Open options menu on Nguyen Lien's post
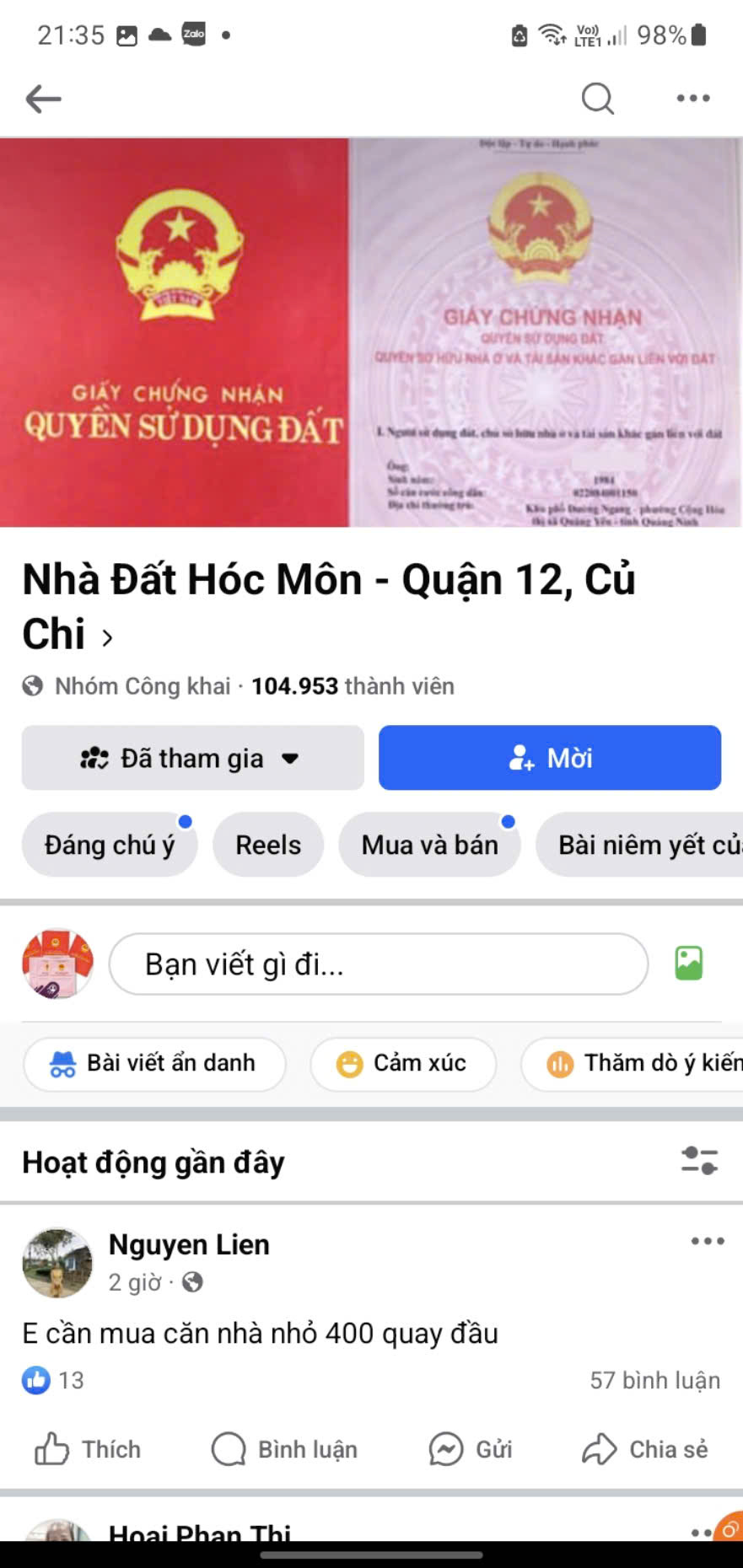This screenshot has width=743, height=1568. 707,1241
